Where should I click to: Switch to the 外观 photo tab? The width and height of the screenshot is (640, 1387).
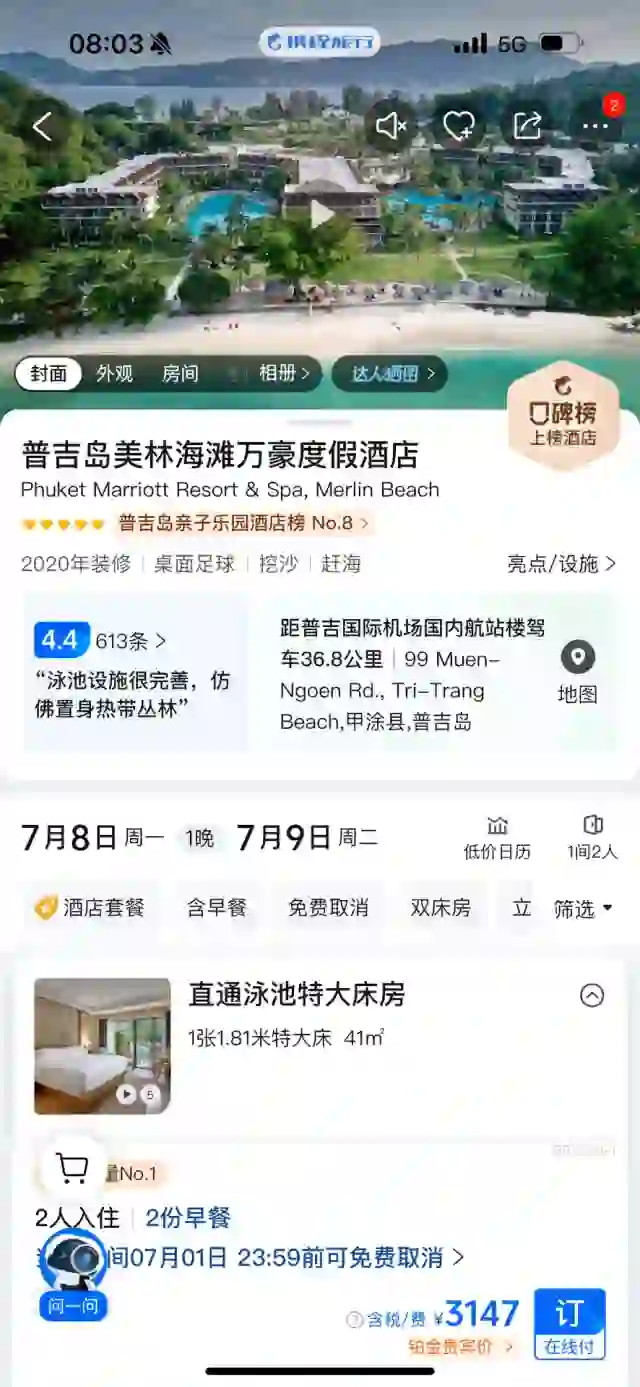114,374
